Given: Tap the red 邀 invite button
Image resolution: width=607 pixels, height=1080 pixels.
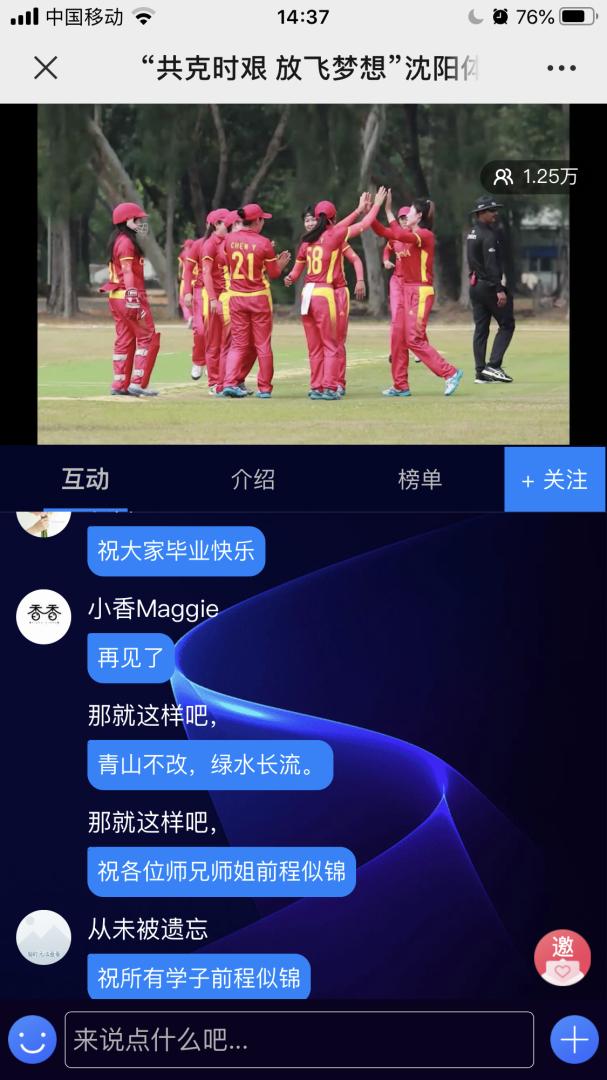Looking at the screenshot, I should (x=562, y=957).
